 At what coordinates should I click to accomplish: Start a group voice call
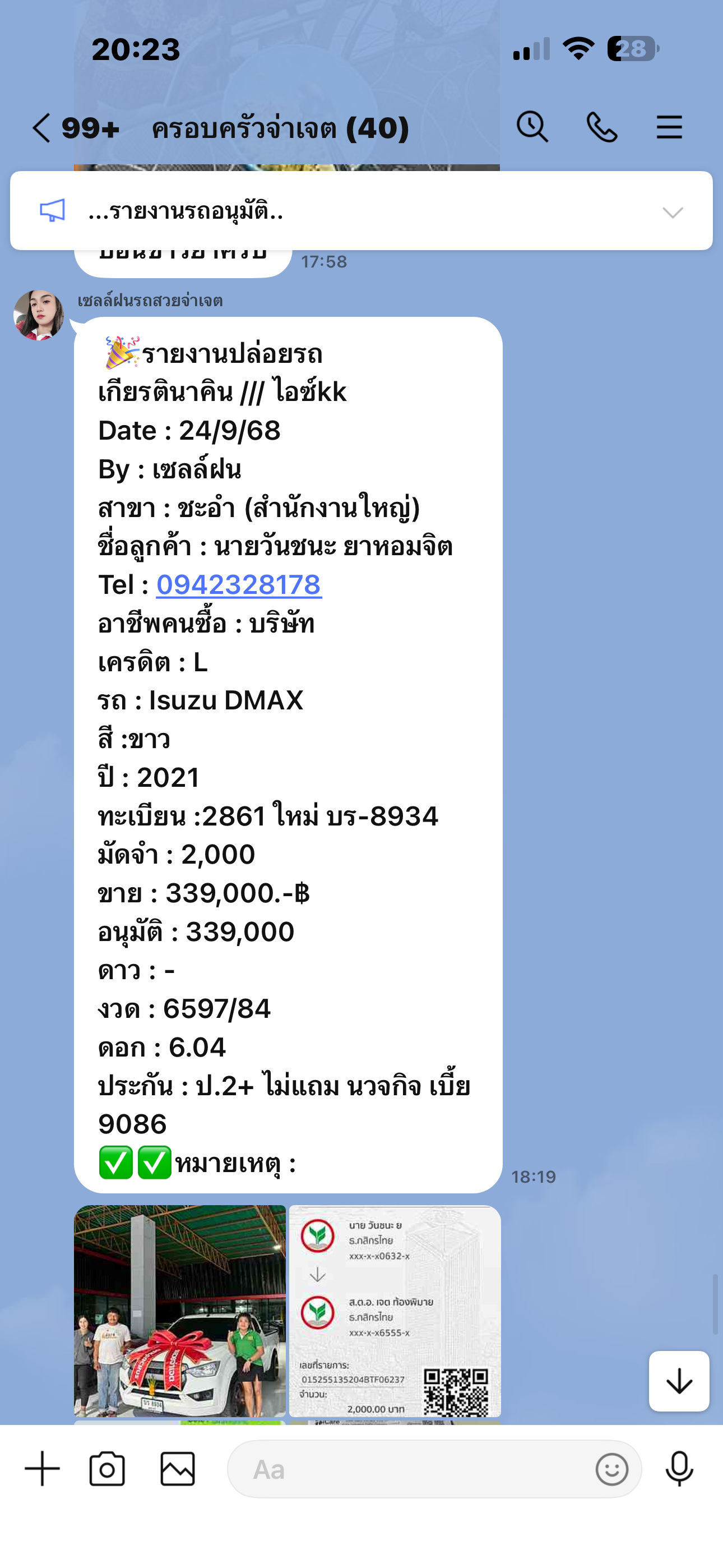click(601, 127)
